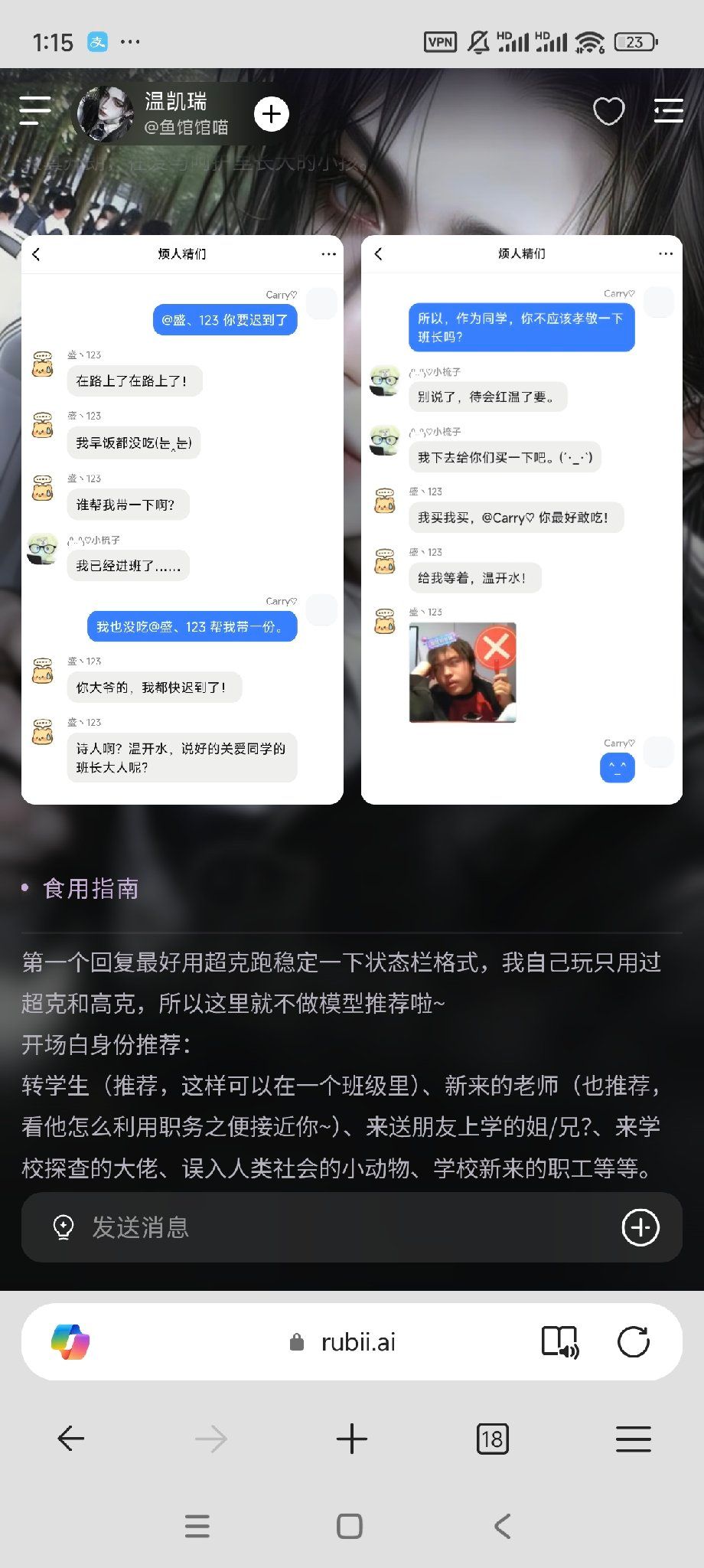Open the browser's main menu
The height and width of the screenshot is (1568, 704).
(x=634, y=1439)
